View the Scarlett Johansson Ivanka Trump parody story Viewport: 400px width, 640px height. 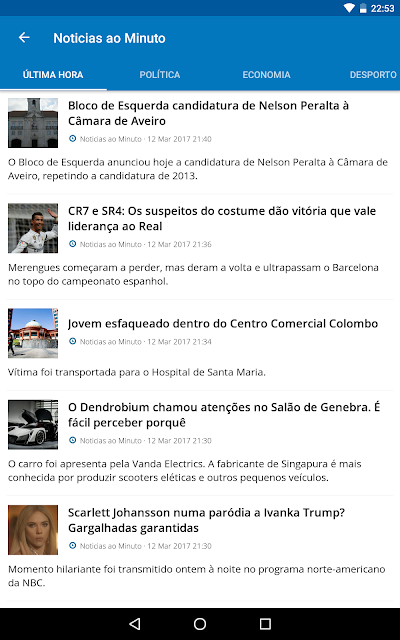(x=200, y=548)
